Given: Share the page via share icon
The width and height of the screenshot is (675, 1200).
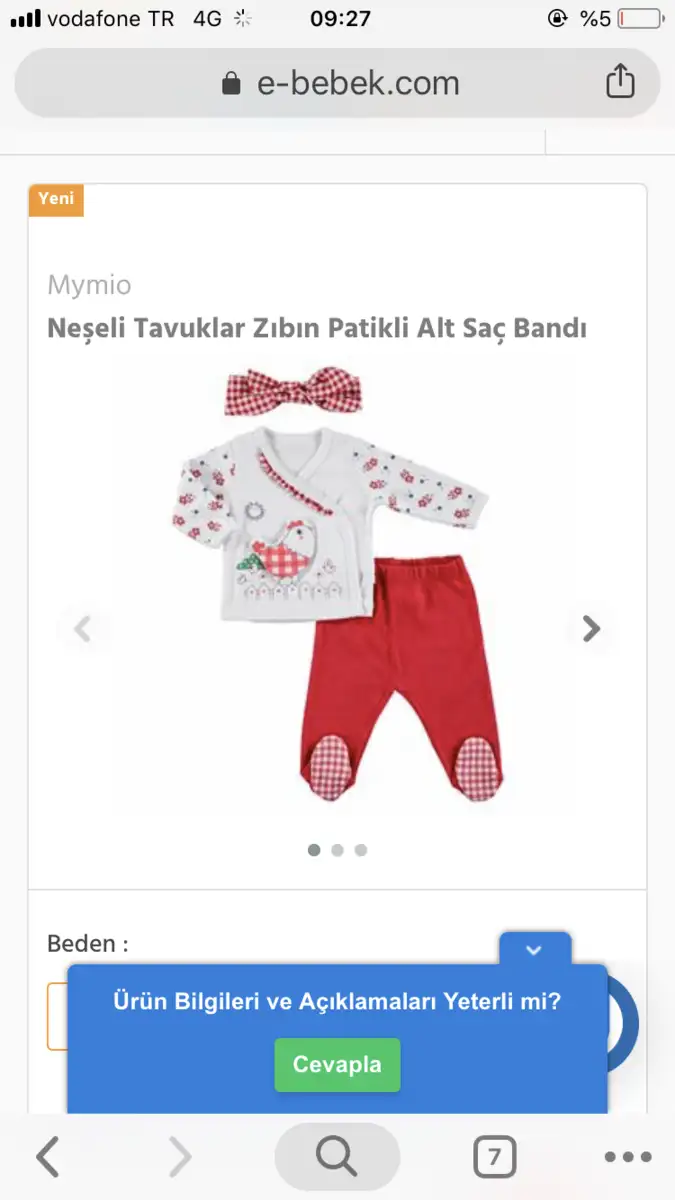Looking at the screenshot, I should click(620, 81).
